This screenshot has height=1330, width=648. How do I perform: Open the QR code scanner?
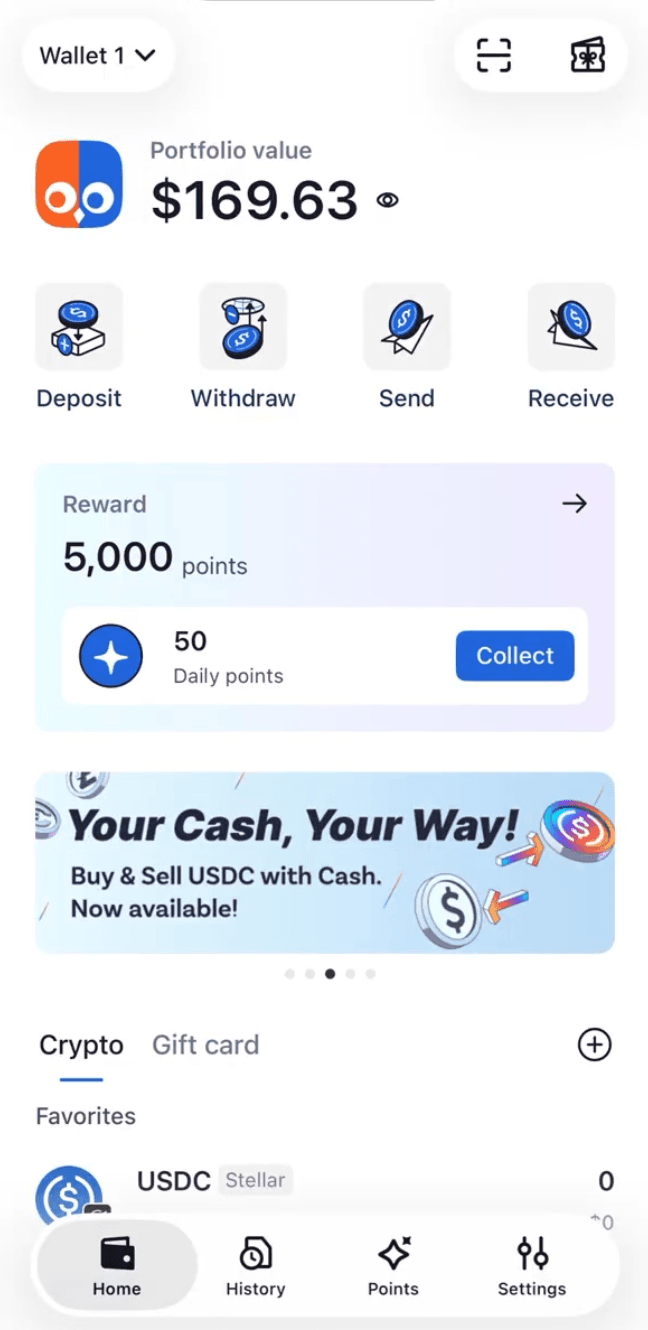pos(493,56)
